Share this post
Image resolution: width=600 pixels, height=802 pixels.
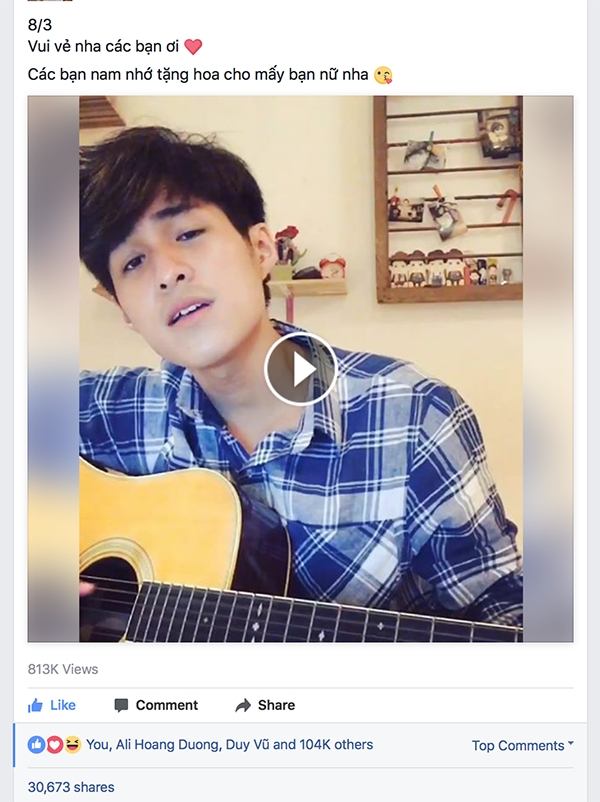click(x=265, y=705)
